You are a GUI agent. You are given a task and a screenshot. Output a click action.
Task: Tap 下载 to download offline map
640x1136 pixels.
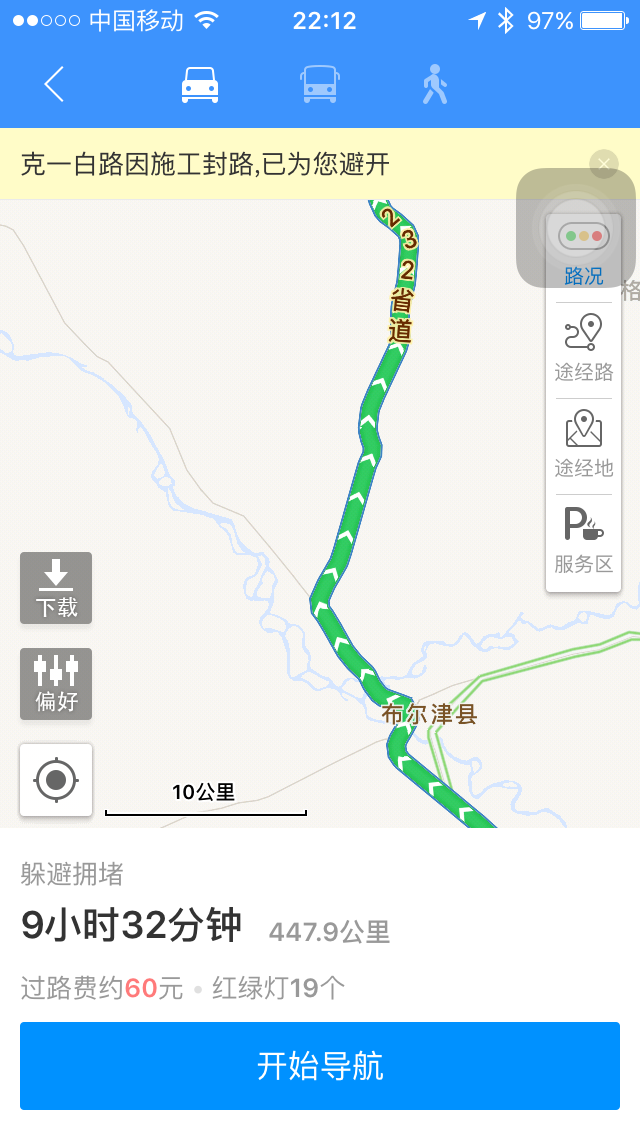(x=56, y=588)
